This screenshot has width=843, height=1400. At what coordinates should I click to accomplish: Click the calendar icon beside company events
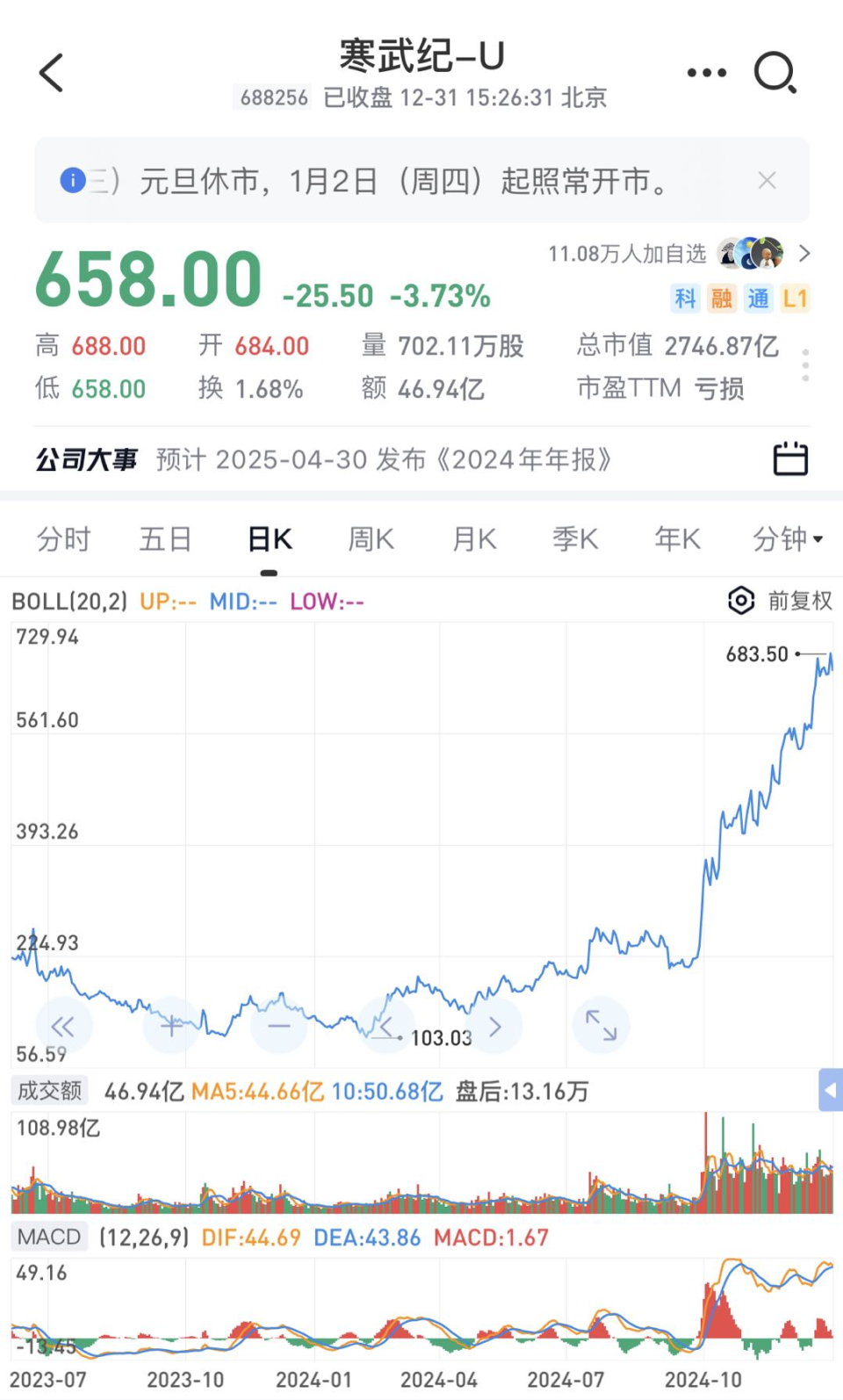pos(789,458)
